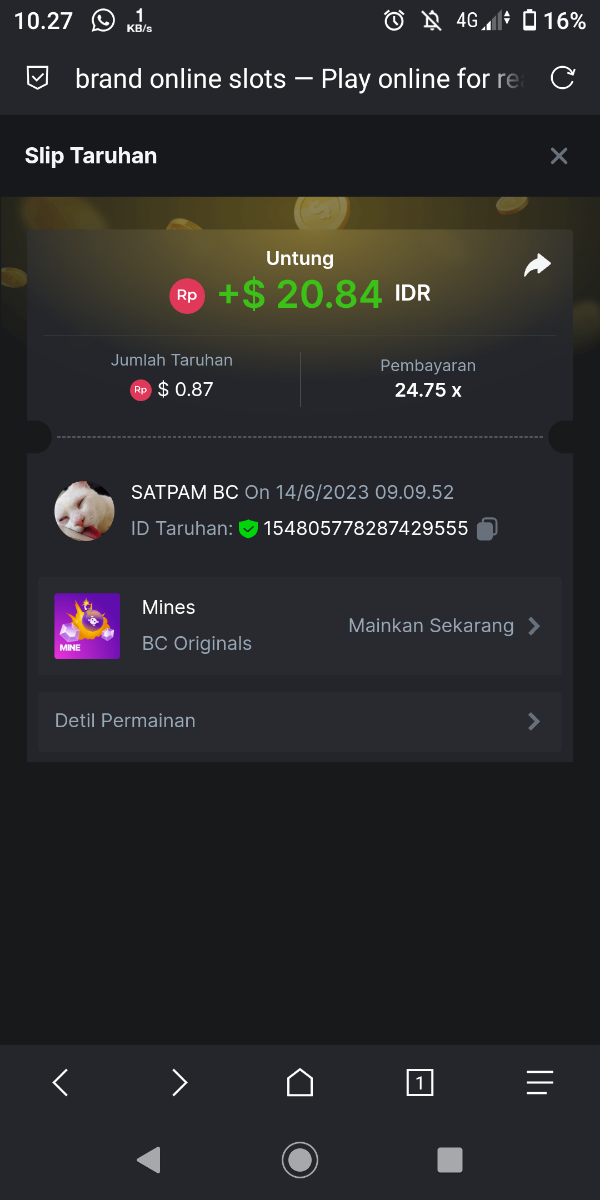Open browser home page

[300, 1082]
